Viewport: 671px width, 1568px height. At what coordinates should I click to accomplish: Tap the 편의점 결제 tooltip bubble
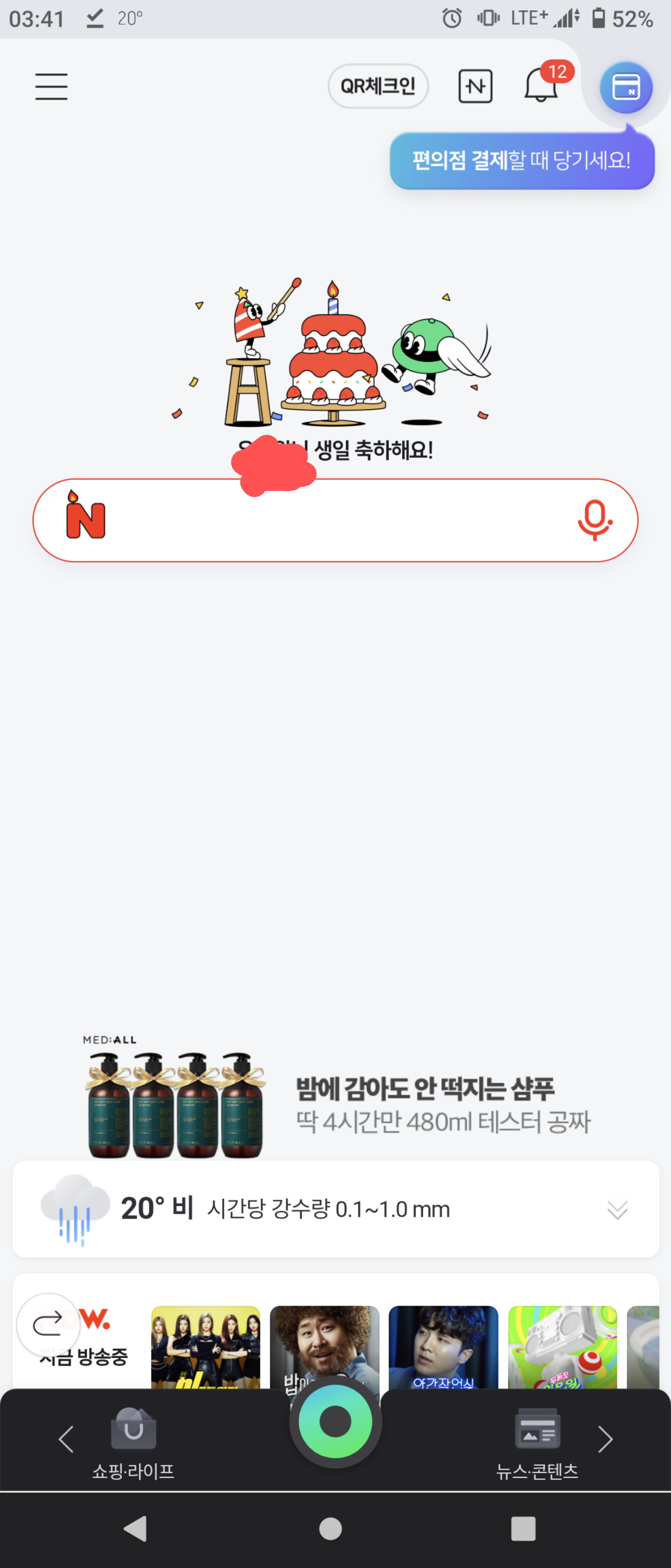pyautogui.click(x=521, y=161)
